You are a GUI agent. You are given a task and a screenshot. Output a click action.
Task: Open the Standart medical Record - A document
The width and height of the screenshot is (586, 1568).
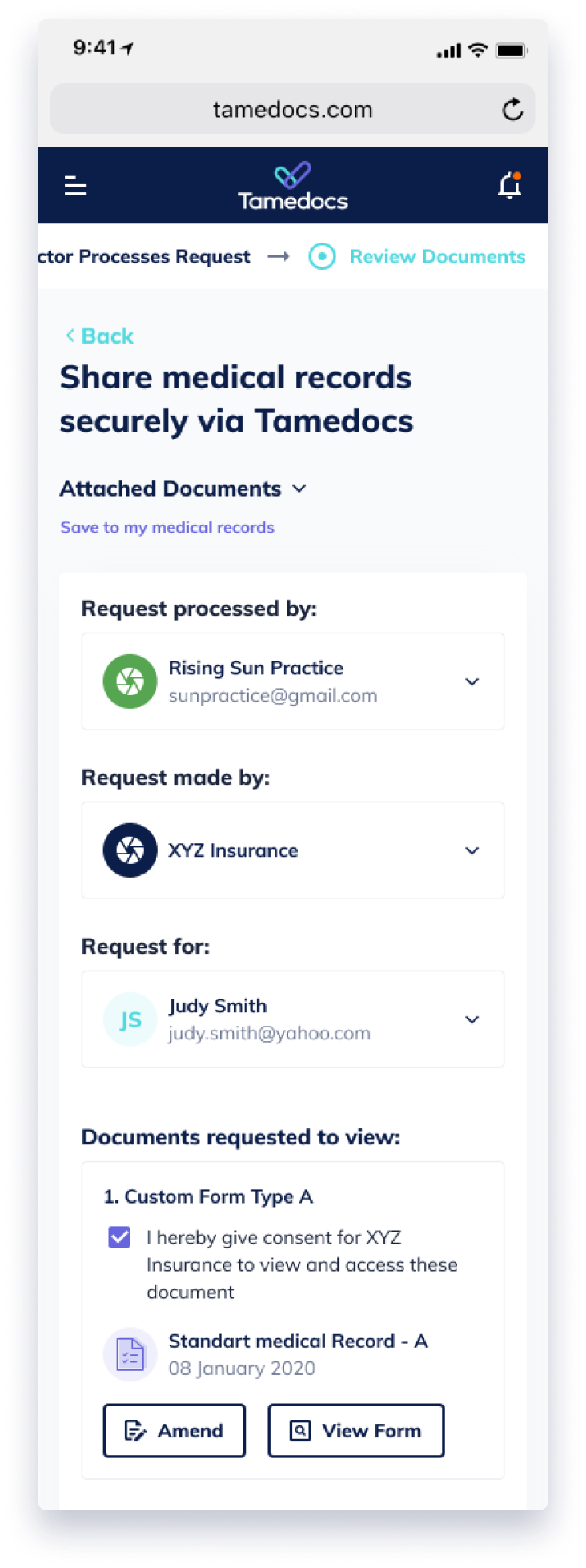point(297,1341)
